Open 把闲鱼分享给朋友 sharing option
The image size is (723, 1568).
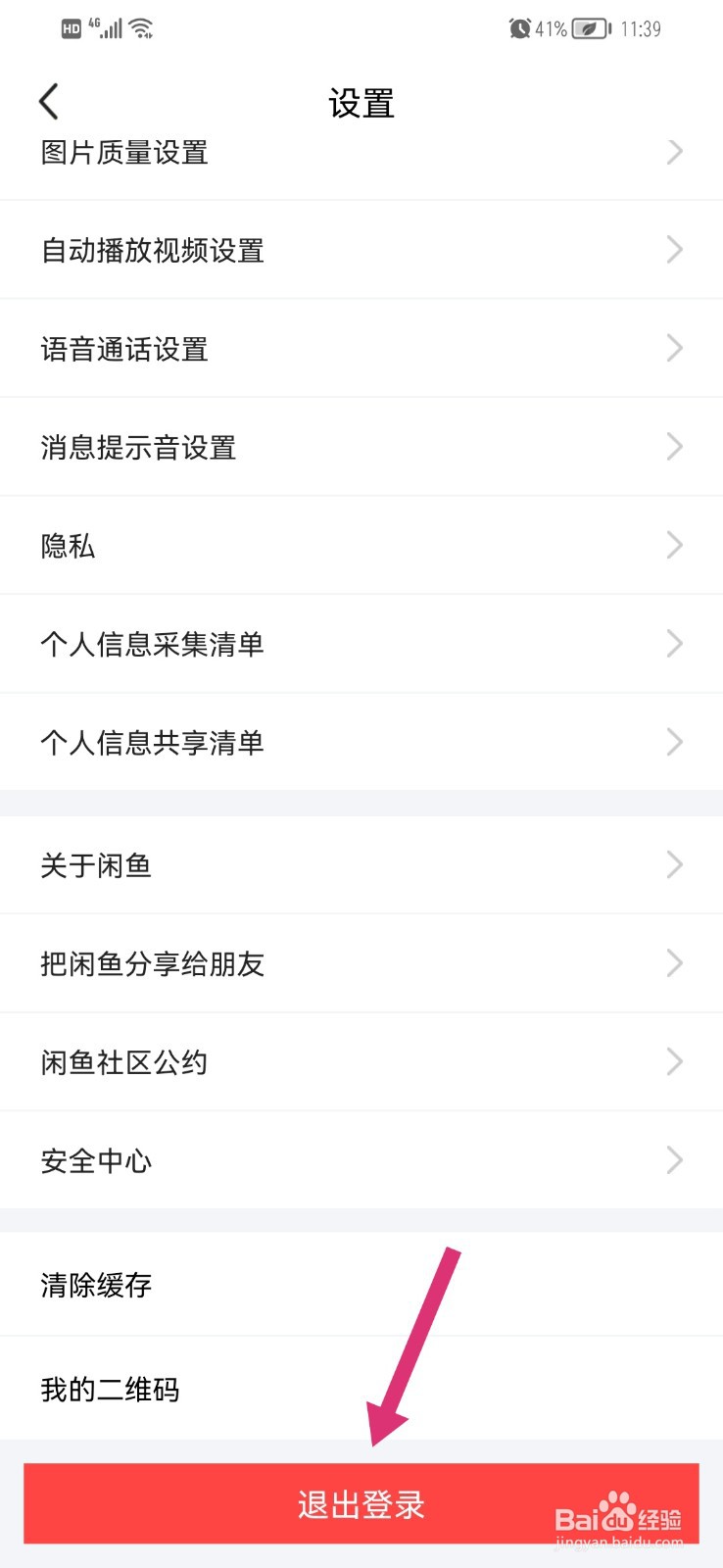361,963
